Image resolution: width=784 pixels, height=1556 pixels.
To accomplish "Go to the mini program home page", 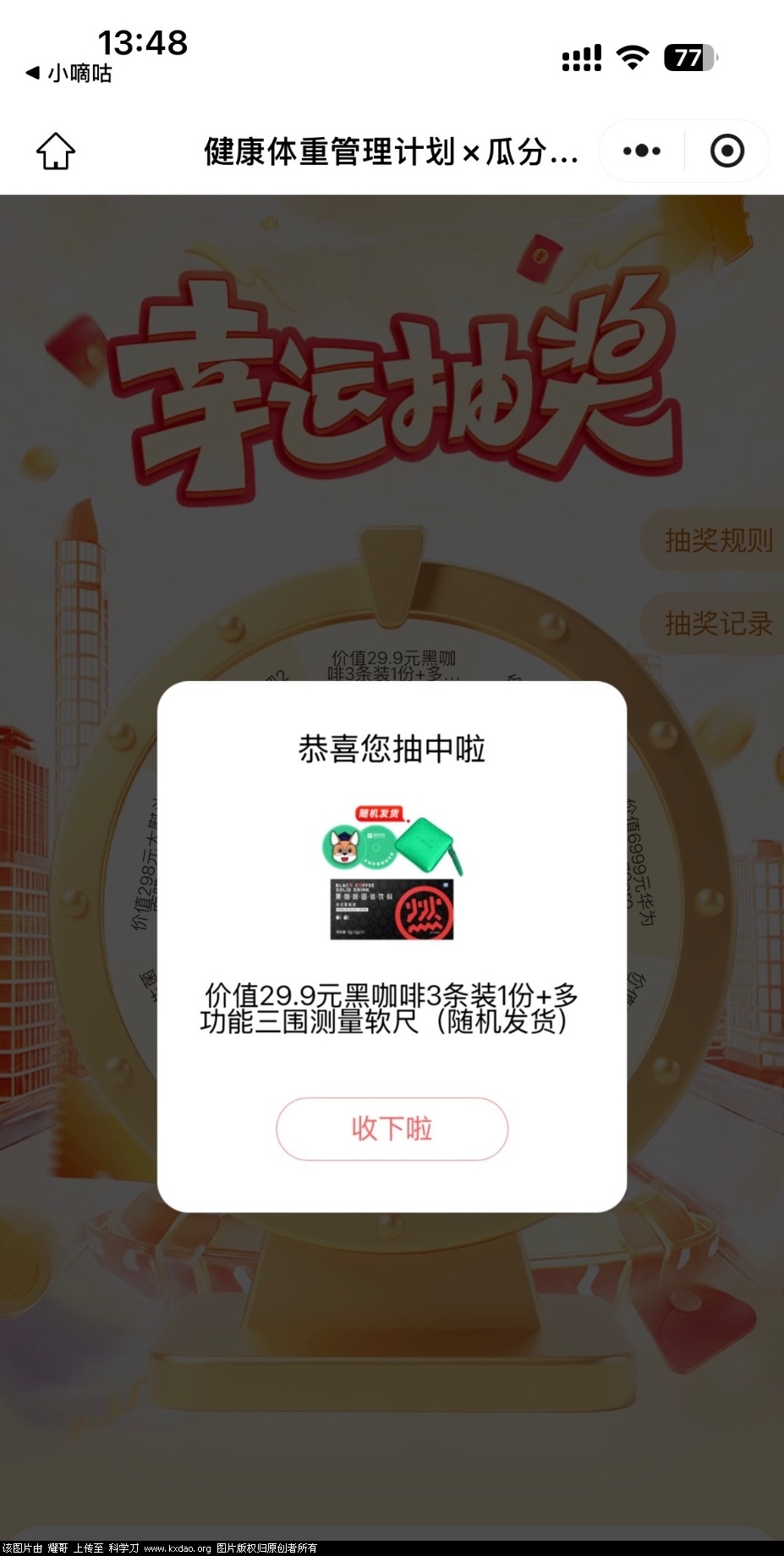I will coord(56,151).
